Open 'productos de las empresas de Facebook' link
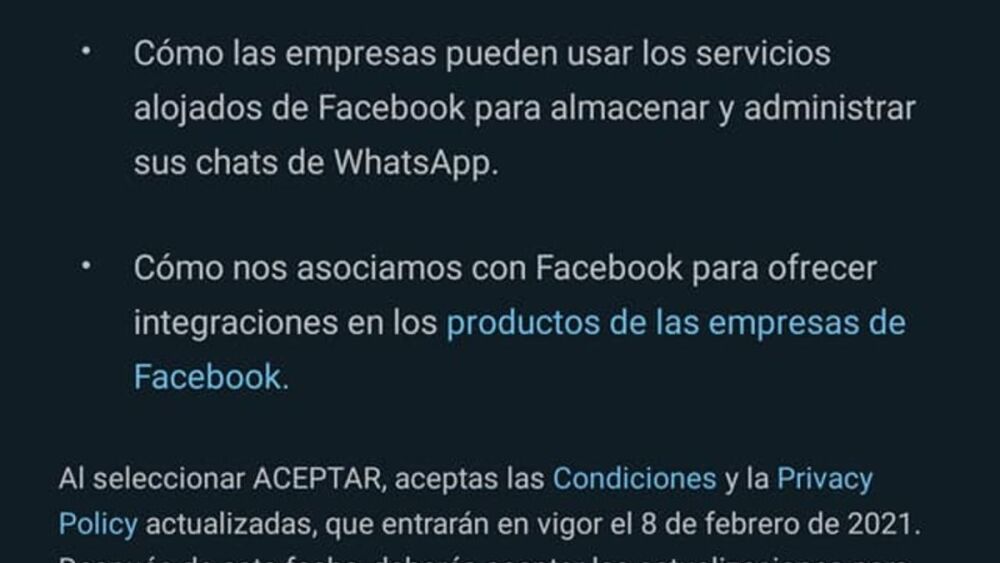This screenshot has height=563, width=1000. click(x=675, y=324)
